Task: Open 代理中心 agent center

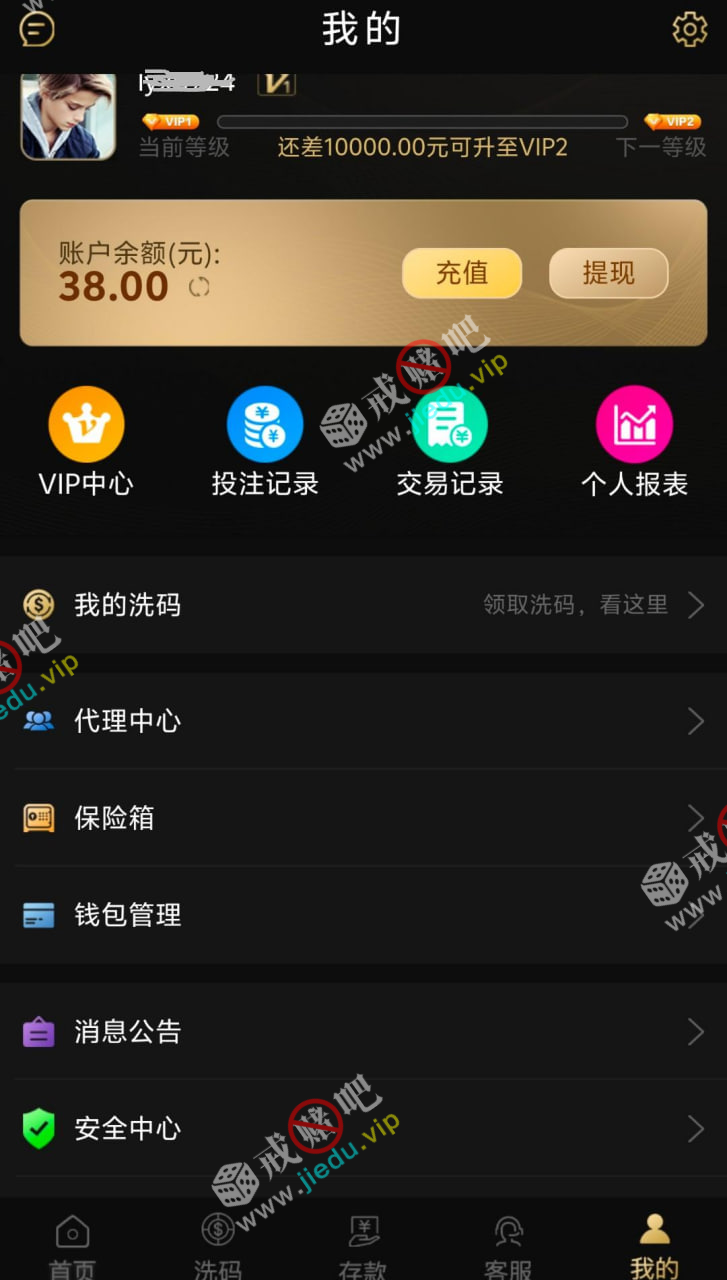Action: (363, 721)
